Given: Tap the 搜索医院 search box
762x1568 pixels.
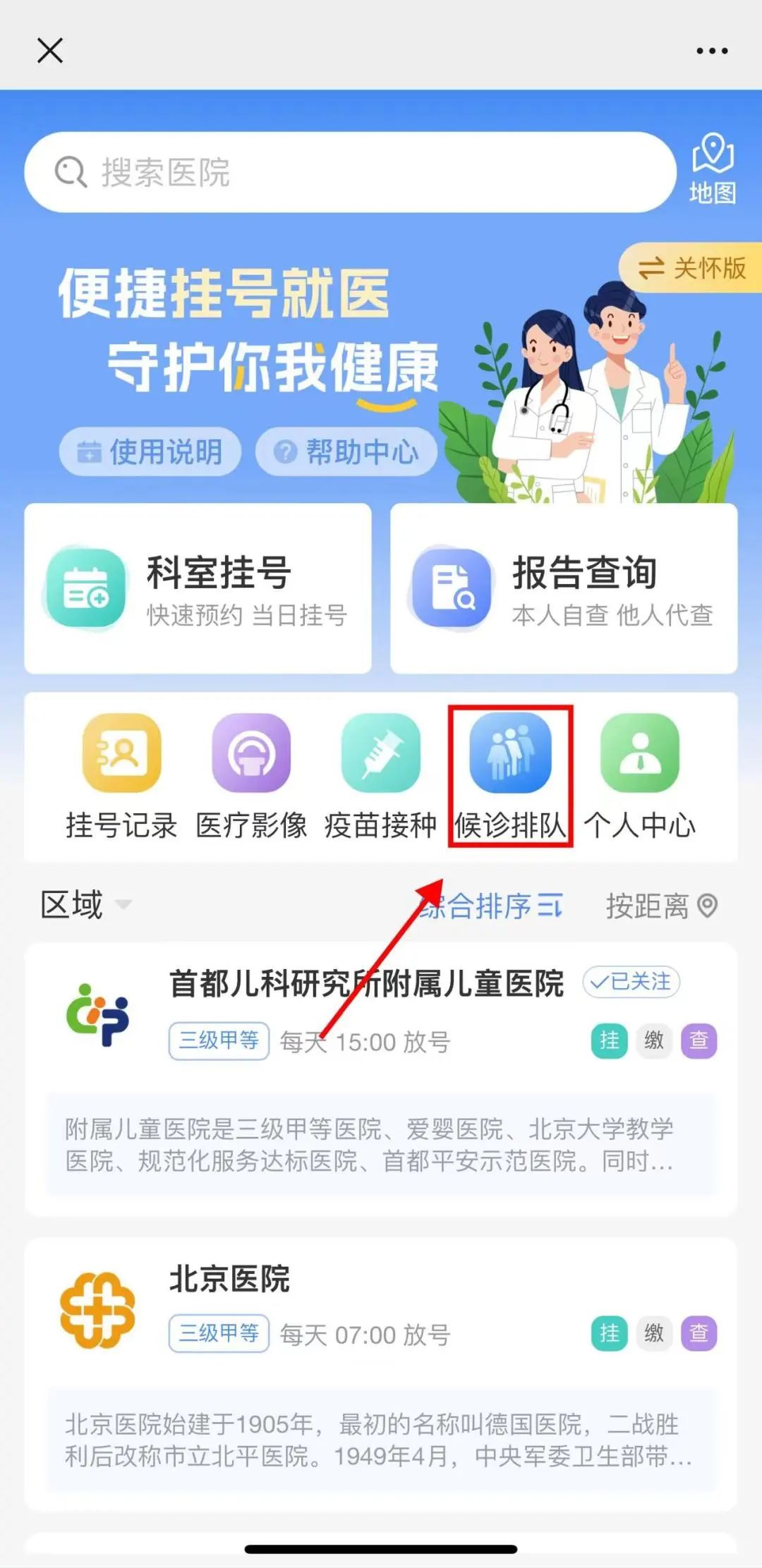Looking at the screenshot, I should pyautogui.click(x=349, y=172).
